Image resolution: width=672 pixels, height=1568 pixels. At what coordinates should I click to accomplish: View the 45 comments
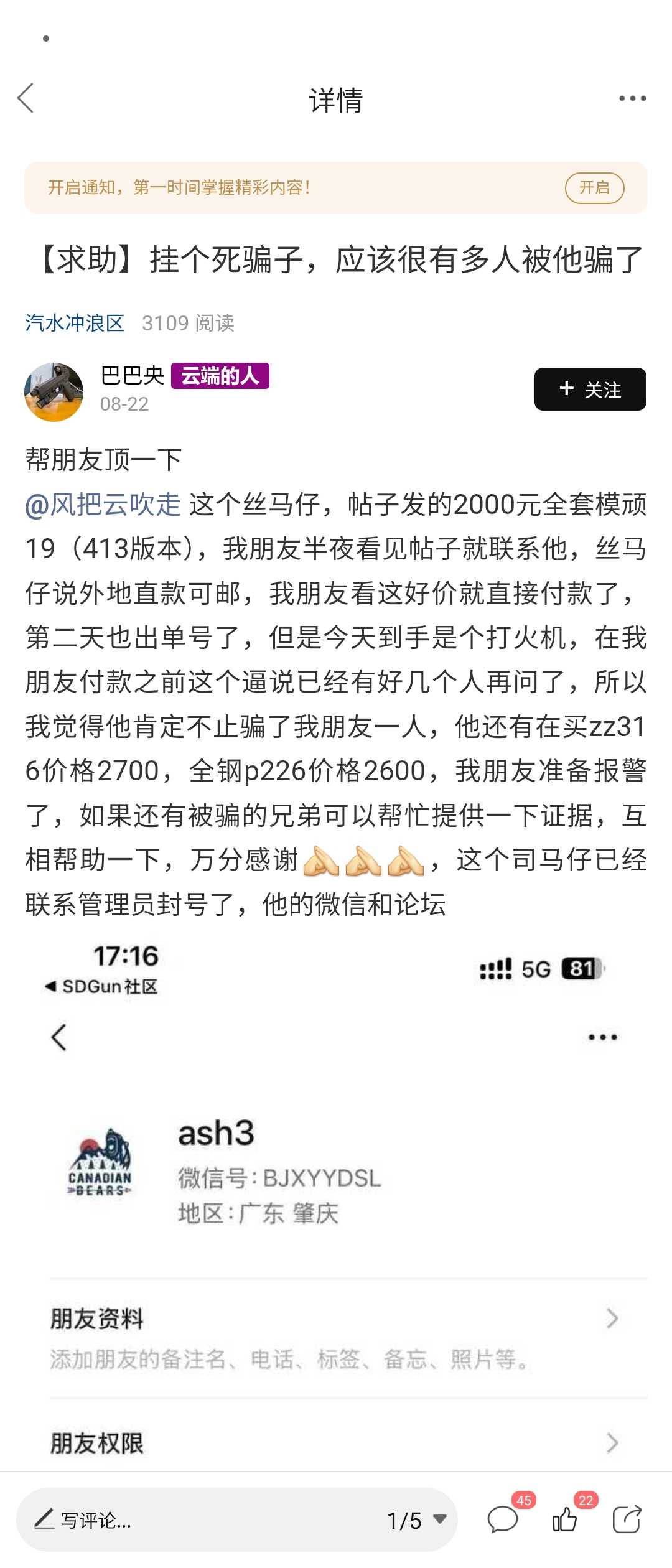(503, 1519)
